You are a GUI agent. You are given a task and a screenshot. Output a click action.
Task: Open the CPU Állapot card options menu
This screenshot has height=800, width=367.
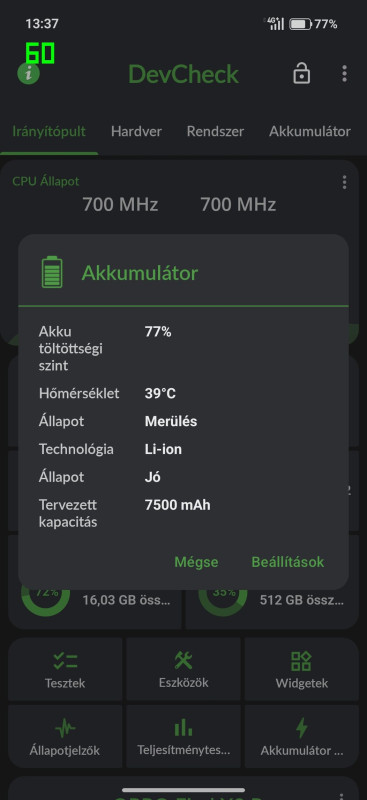pyautogui.click(x=345, y=182)
